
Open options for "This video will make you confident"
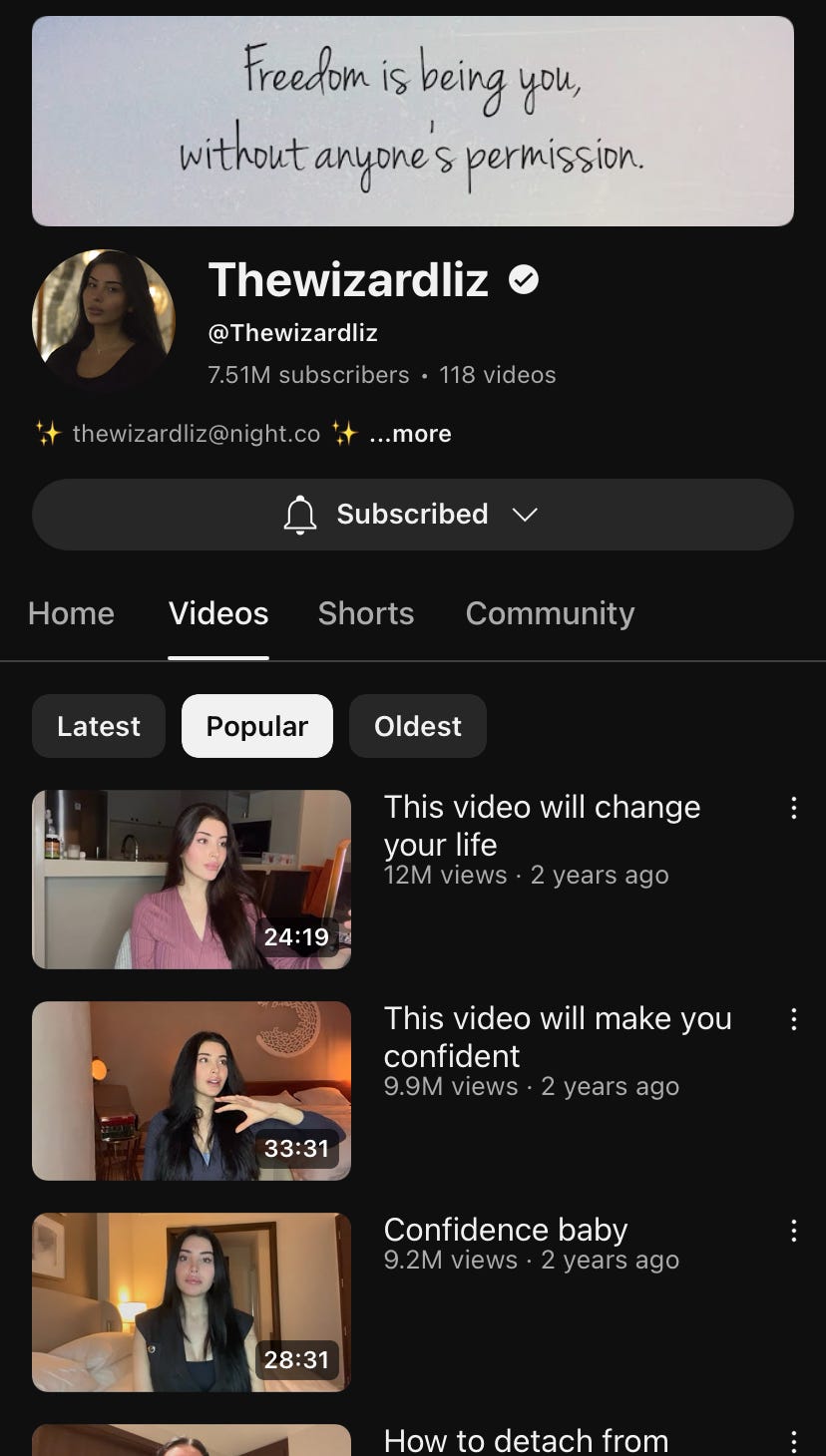(793, 1019)
